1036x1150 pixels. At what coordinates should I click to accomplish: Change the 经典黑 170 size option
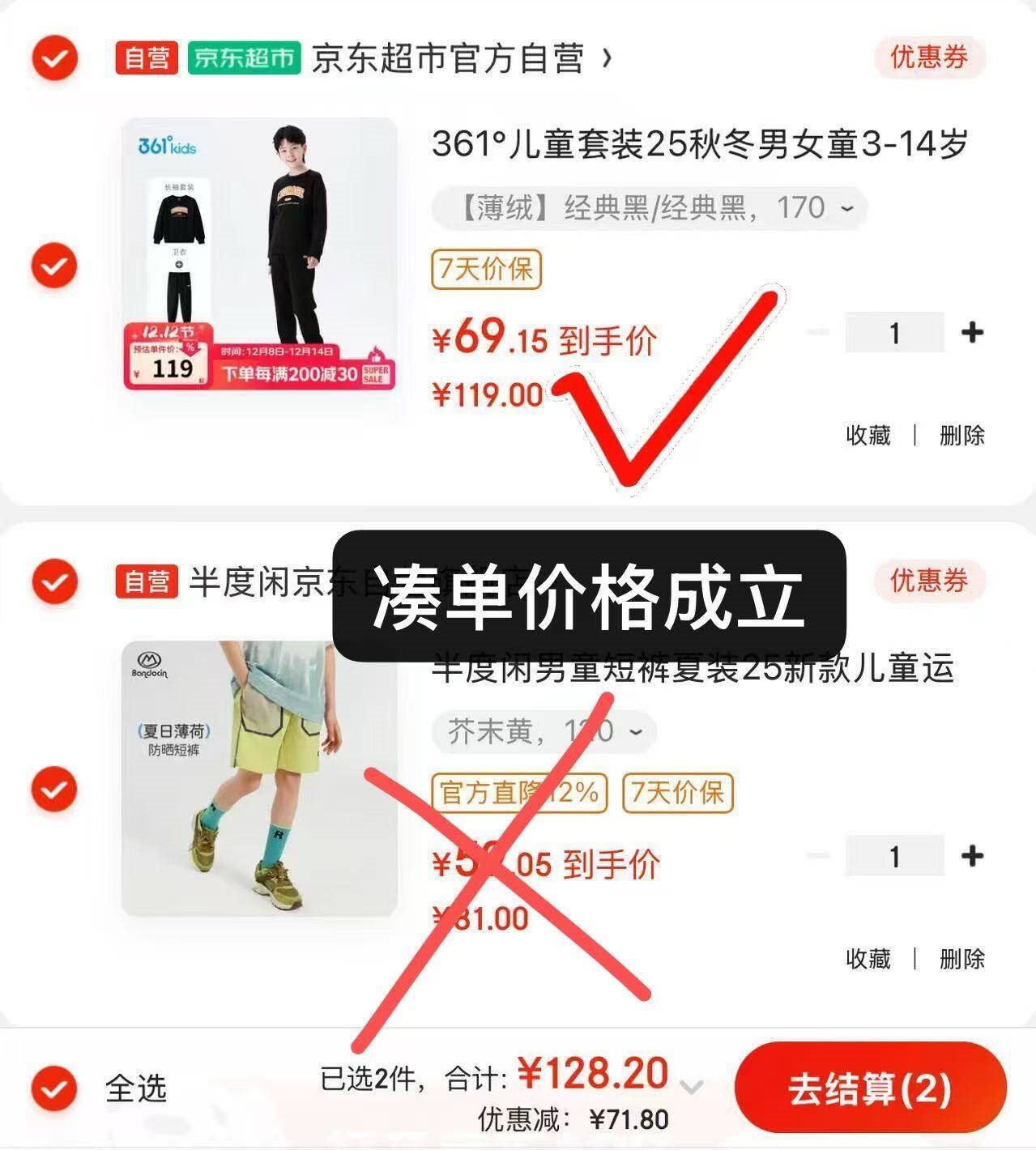pyautogui.click(x=650, y=208)
